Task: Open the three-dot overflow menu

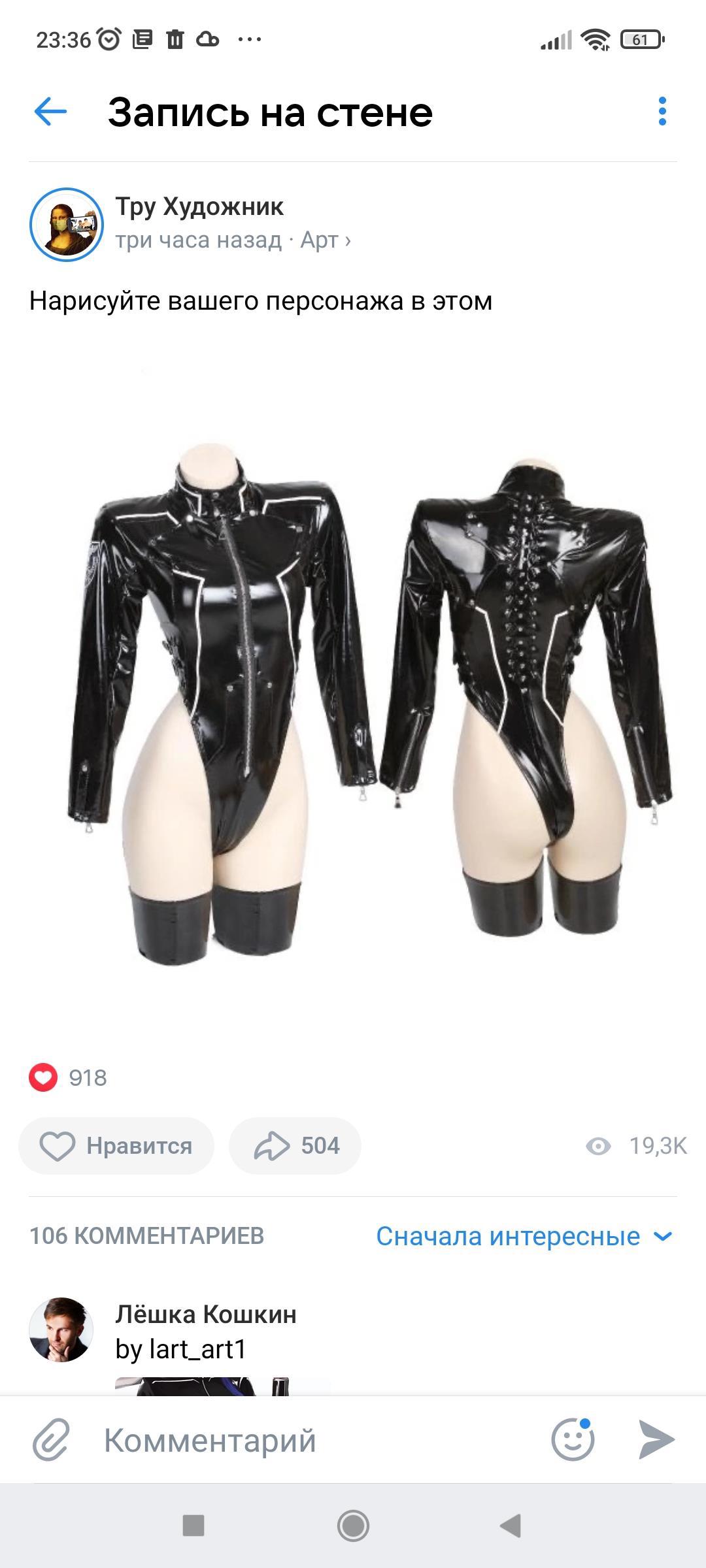Action: [662, 112]
